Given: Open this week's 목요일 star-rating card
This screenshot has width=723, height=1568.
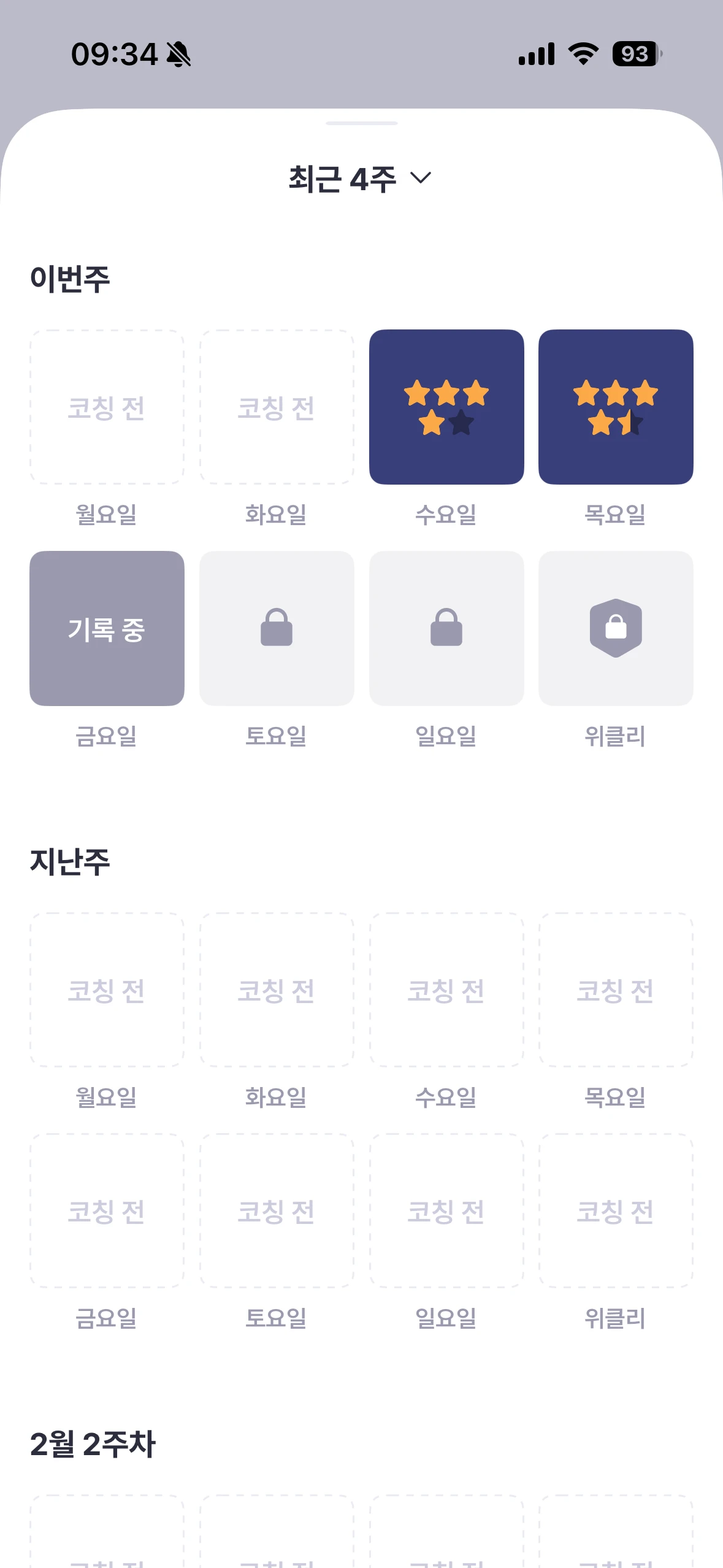Looking at the screenshot, I should click(x=616, y=407).
